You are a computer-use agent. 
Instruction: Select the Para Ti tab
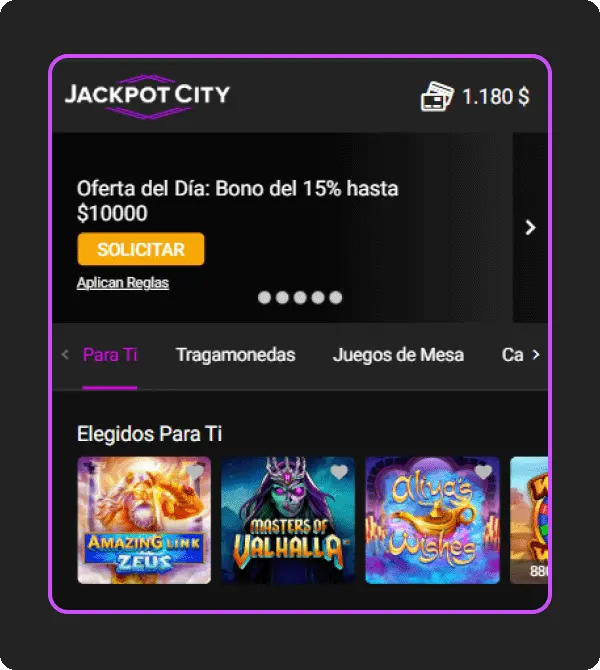point(110,355)
